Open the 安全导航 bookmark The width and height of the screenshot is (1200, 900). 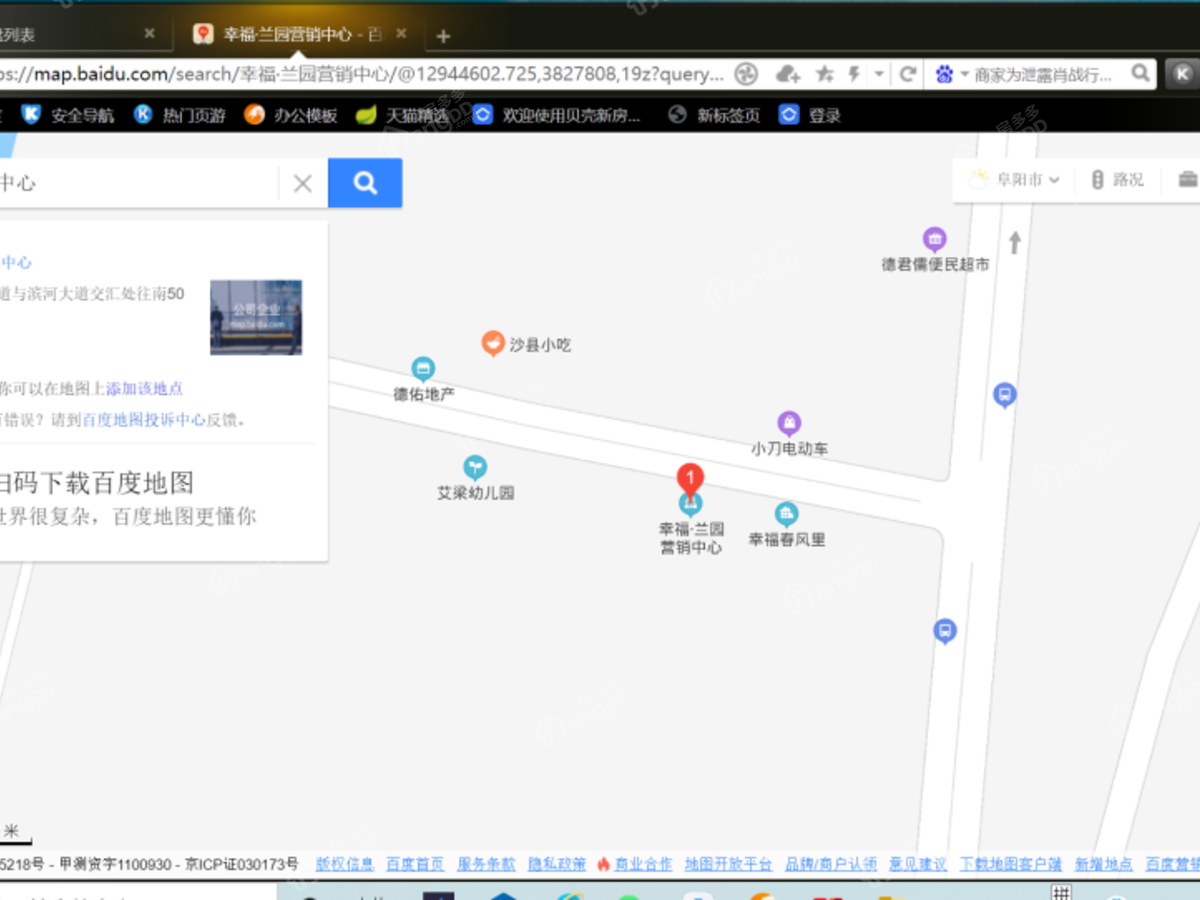(x=70, y=115)
